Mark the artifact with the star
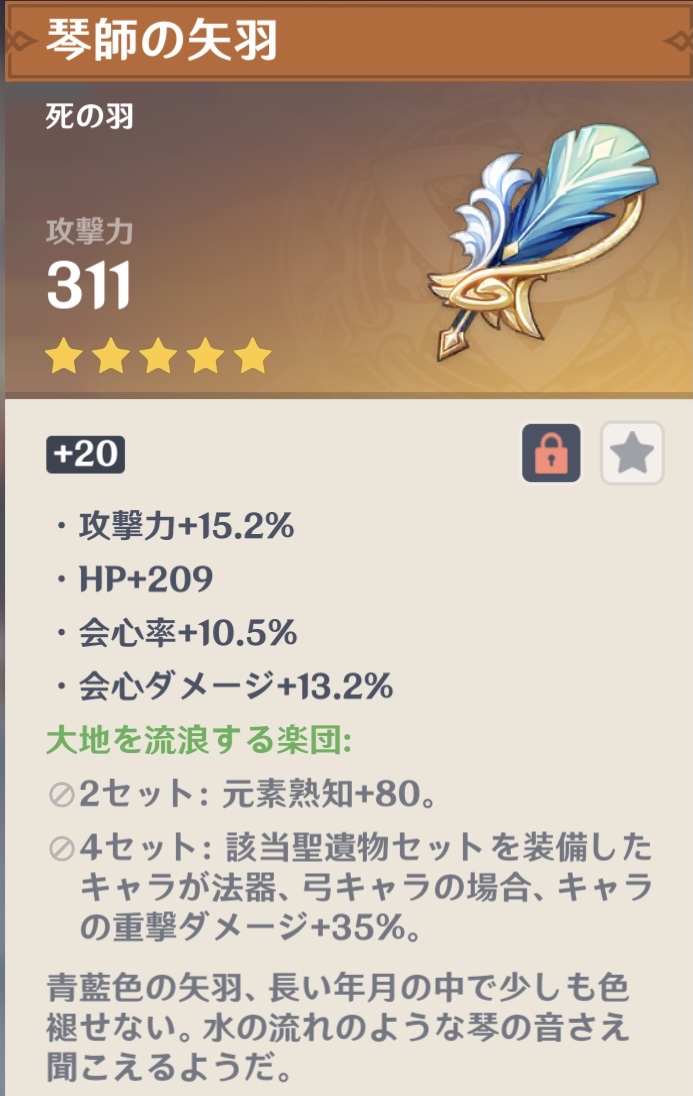The image size is (693, 1096). pos(632,453)
